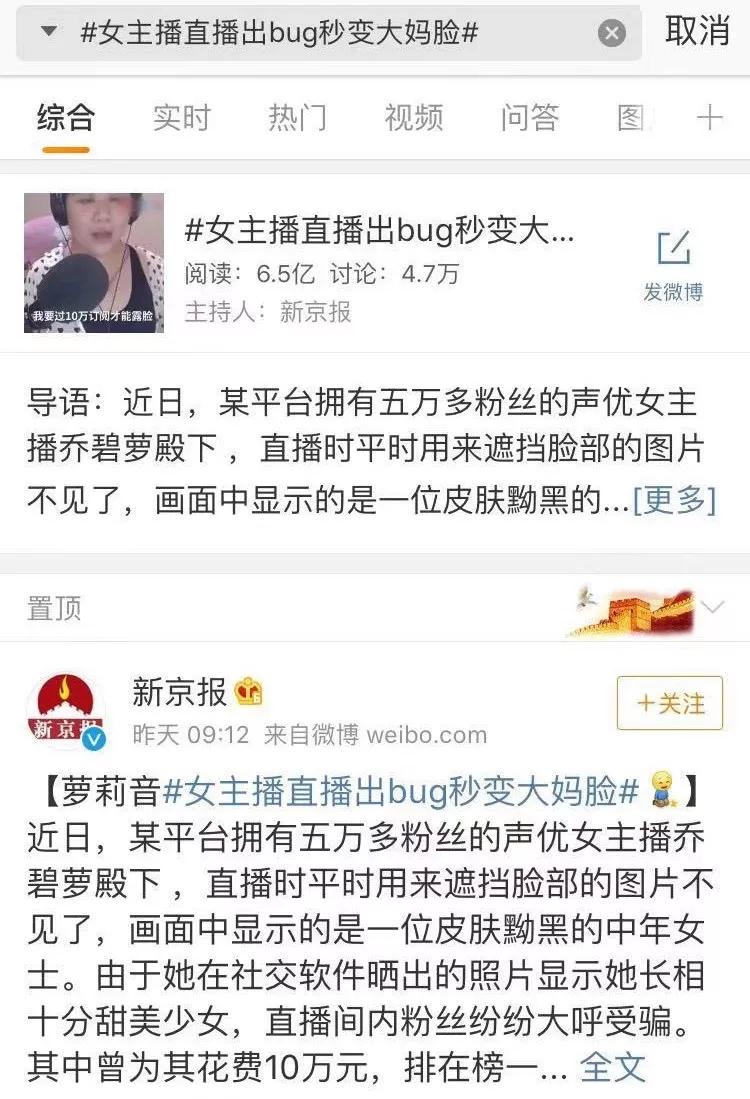Tap 取消 to cancel the search

(697, 31)
